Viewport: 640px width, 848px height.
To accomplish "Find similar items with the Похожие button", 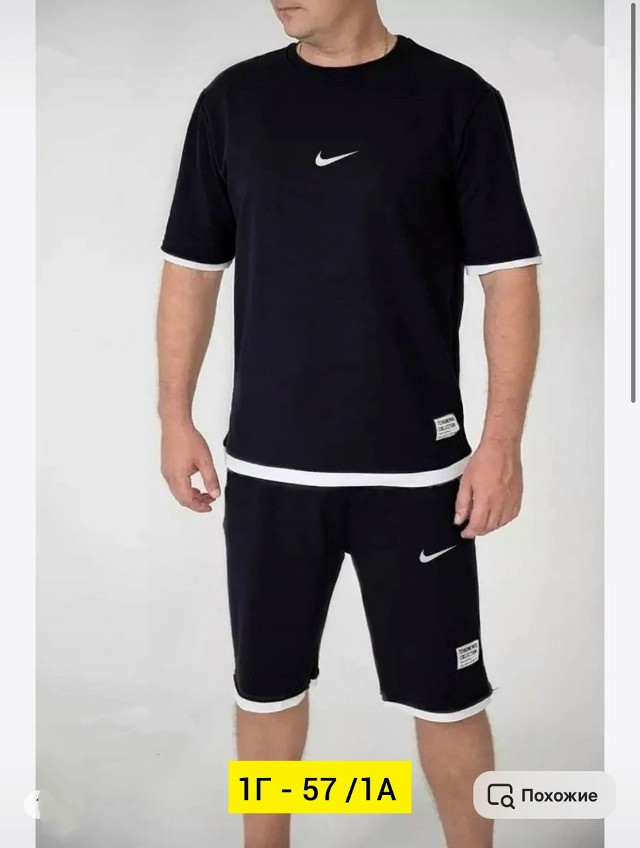I will click(x=544, y=795).
